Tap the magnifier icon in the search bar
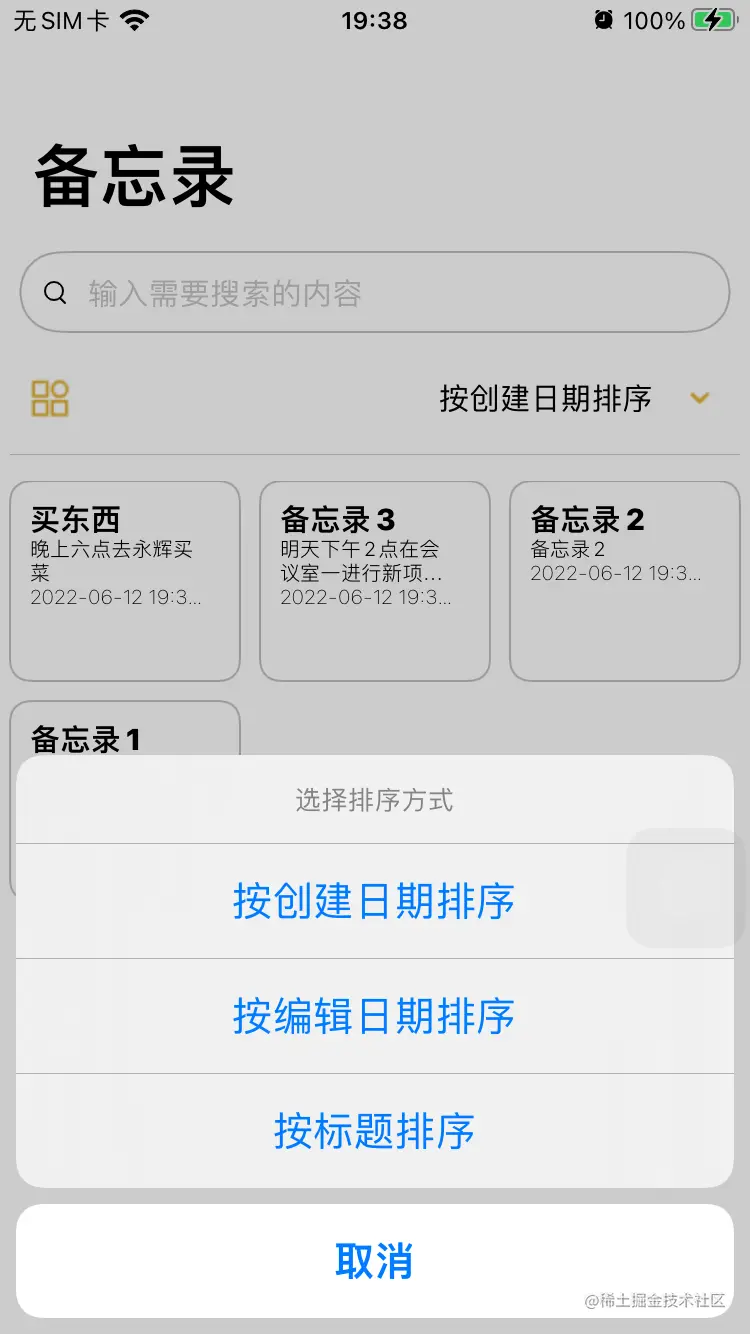The height and width of the screenshot is (1334, 750). point(55,292)
